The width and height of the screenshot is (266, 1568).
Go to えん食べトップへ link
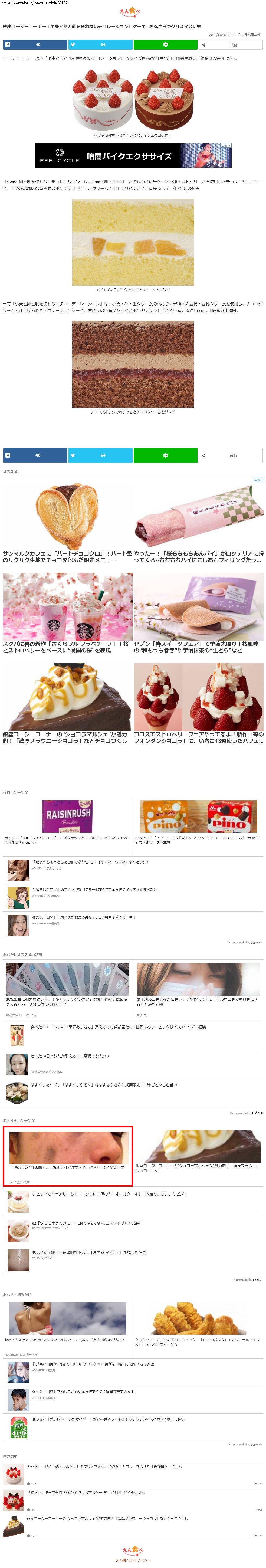coord(133,1560)
